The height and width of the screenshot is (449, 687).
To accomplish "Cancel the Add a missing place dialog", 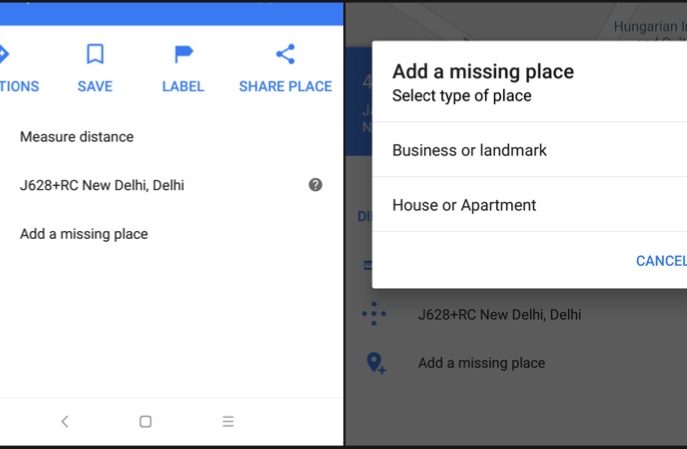I will (x=660, y=261).
